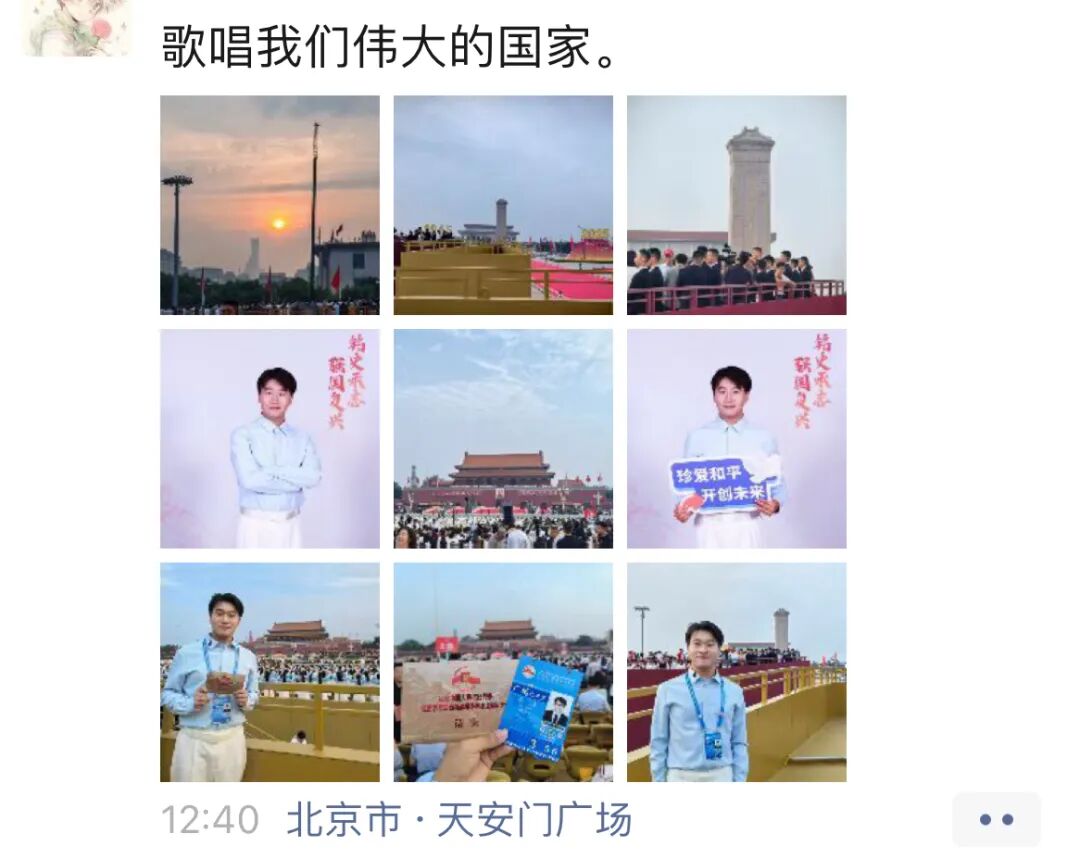The width and height of the screenshot is (1080, 859).
Task: View the portrait holding the 珍爱和平 sign
Action: point(736,438)
